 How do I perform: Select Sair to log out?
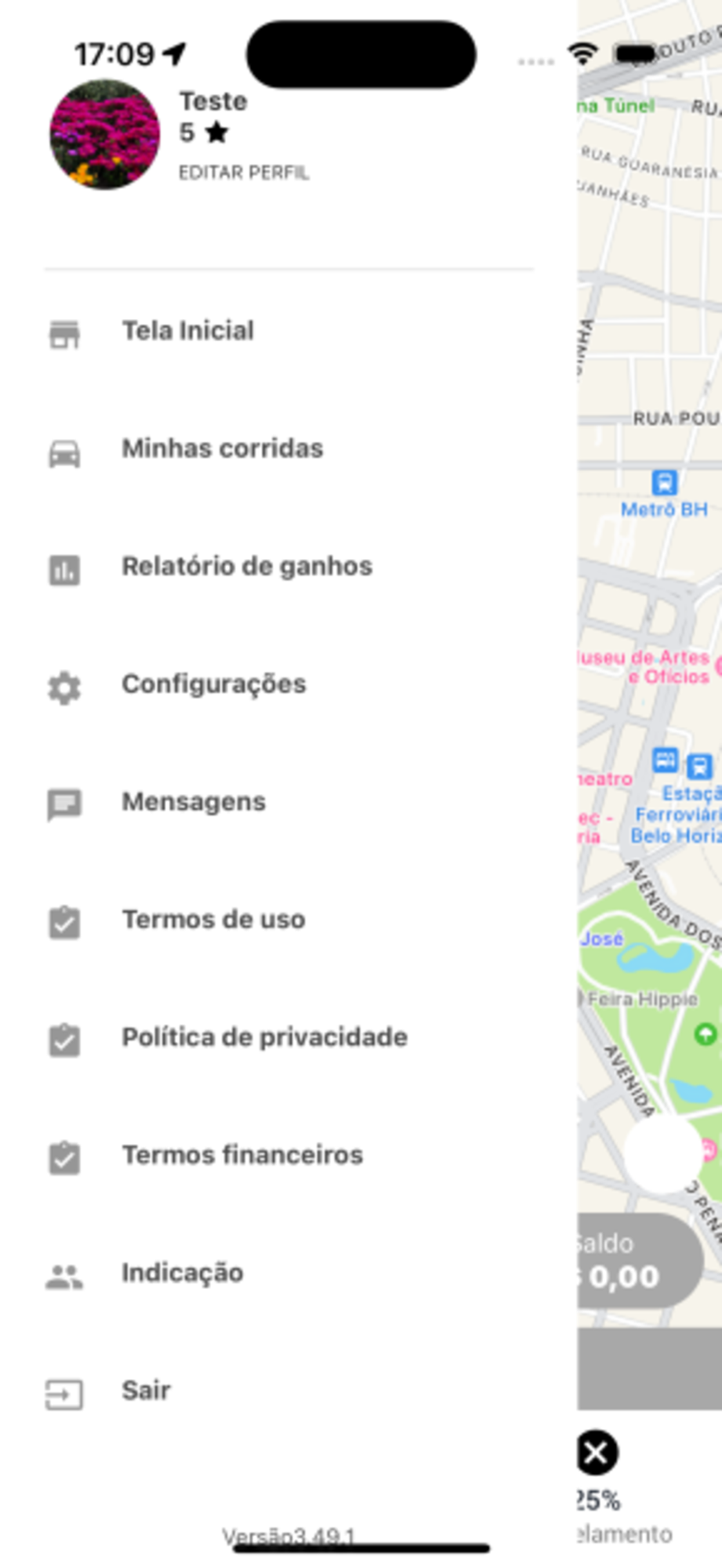[x=288, y=1391]
